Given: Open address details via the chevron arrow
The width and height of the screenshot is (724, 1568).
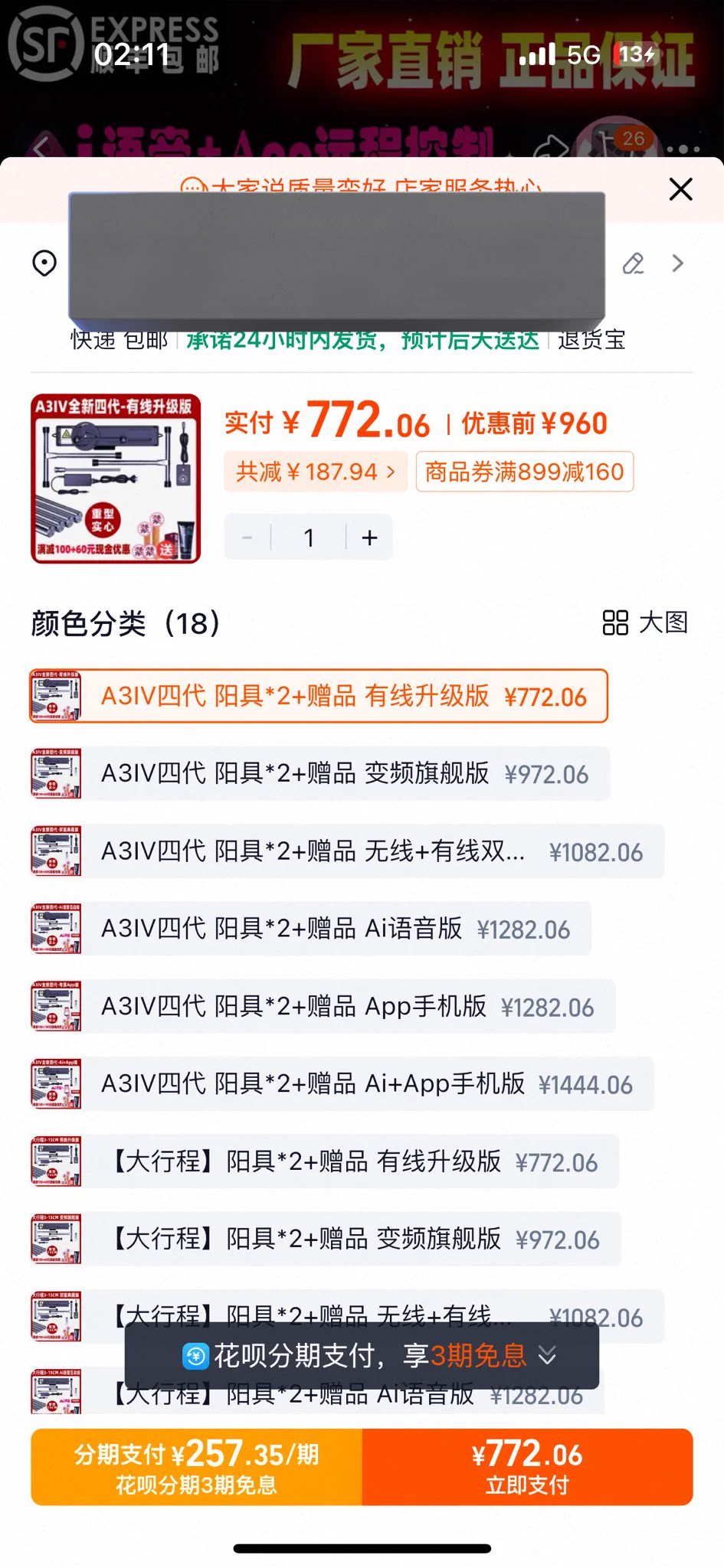Looking at the screenshot, I should click(x=677, y=264).
